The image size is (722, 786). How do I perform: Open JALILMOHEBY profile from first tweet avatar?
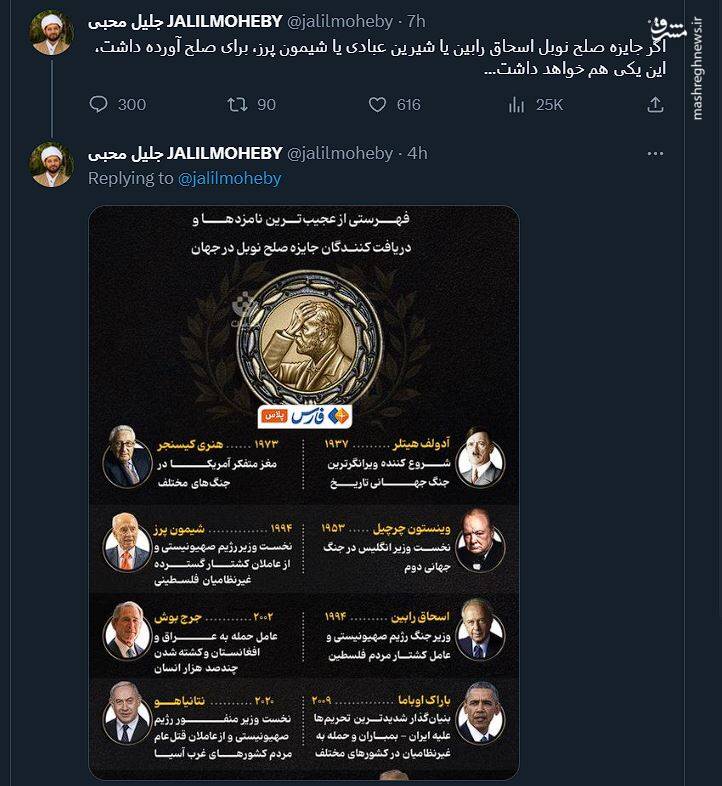click(x=51, y=32)
